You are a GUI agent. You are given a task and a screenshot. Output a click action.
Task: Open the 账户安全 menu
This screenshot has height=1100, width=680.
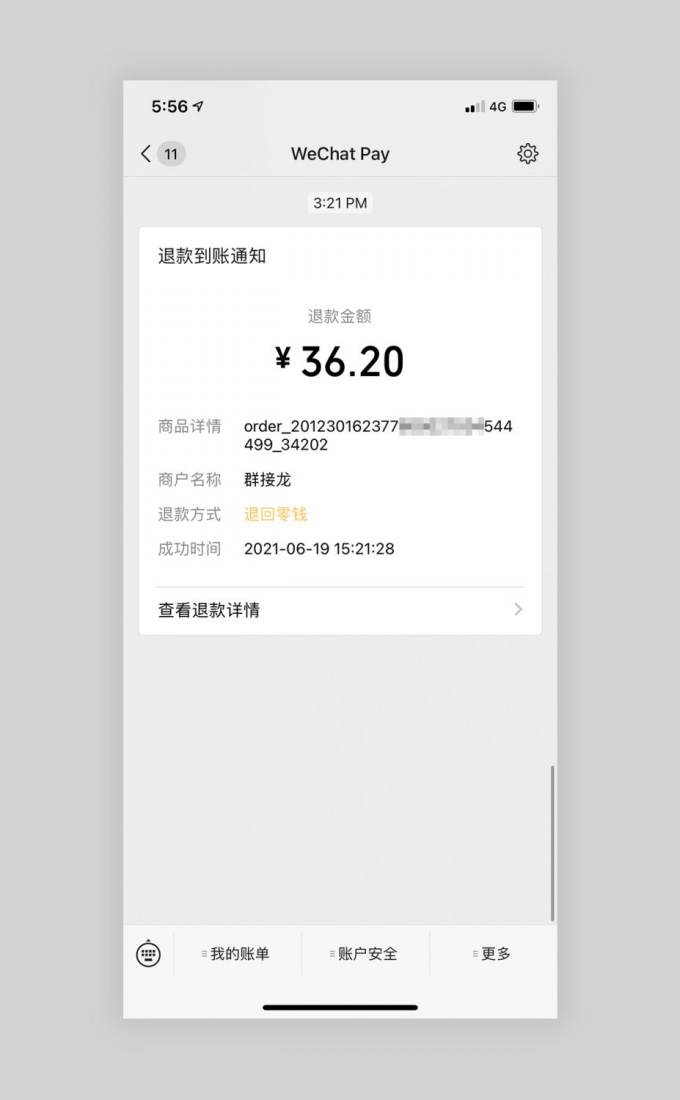365,954
